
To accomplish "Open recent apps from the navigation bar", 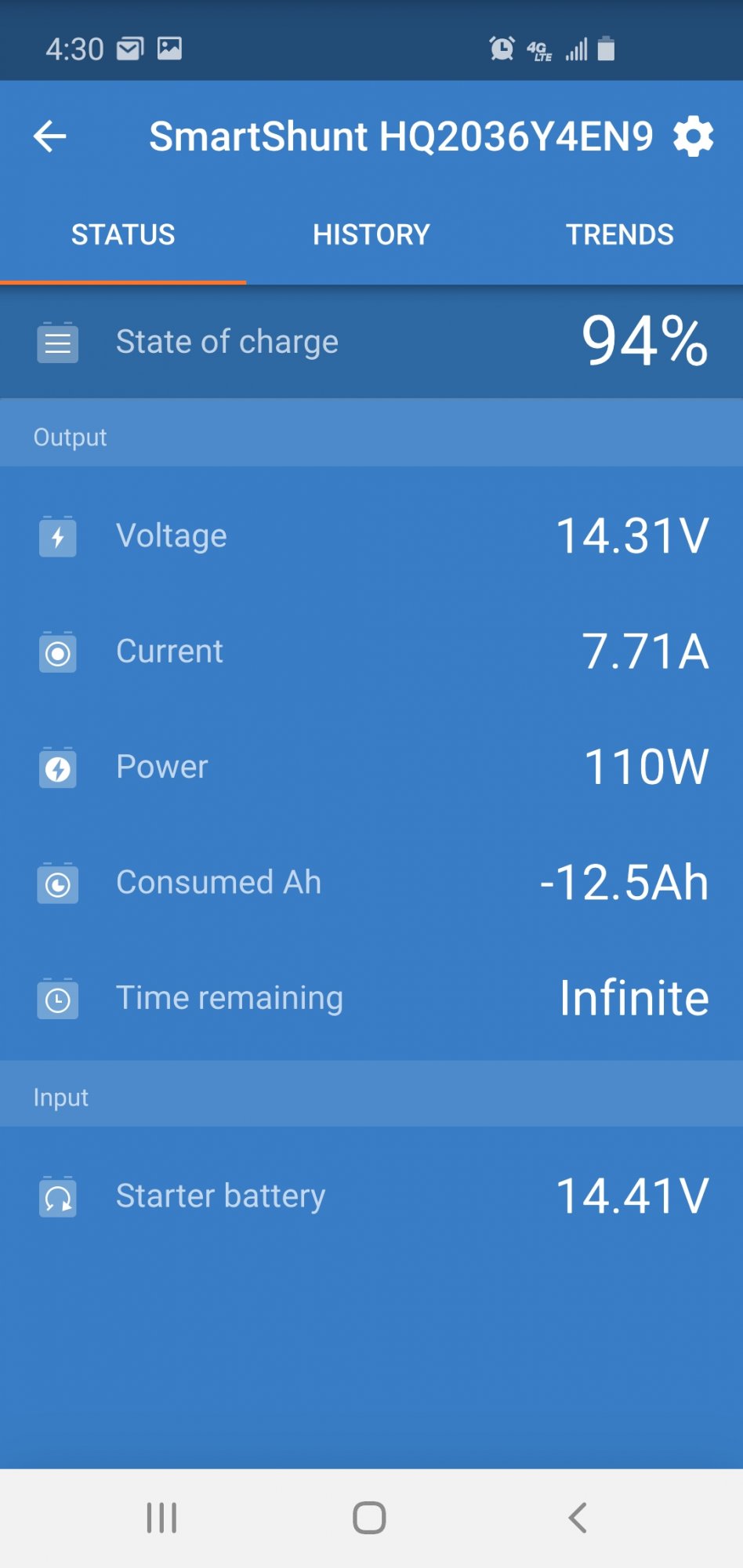I will tap(161, 1518).
